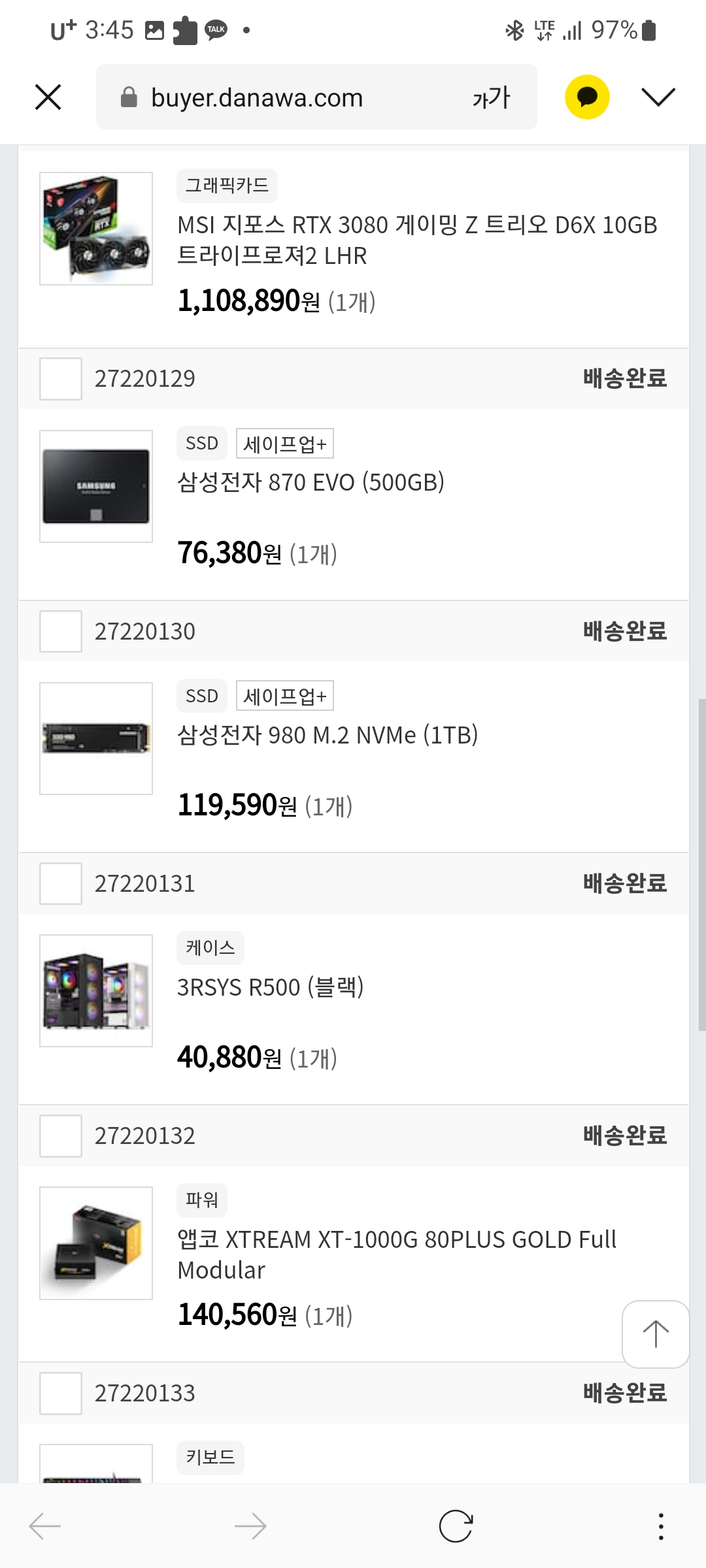This screenshot has width=706, height=1568.
Task: Tick the checkbox for order 27220132
Action: (61, 1136)
